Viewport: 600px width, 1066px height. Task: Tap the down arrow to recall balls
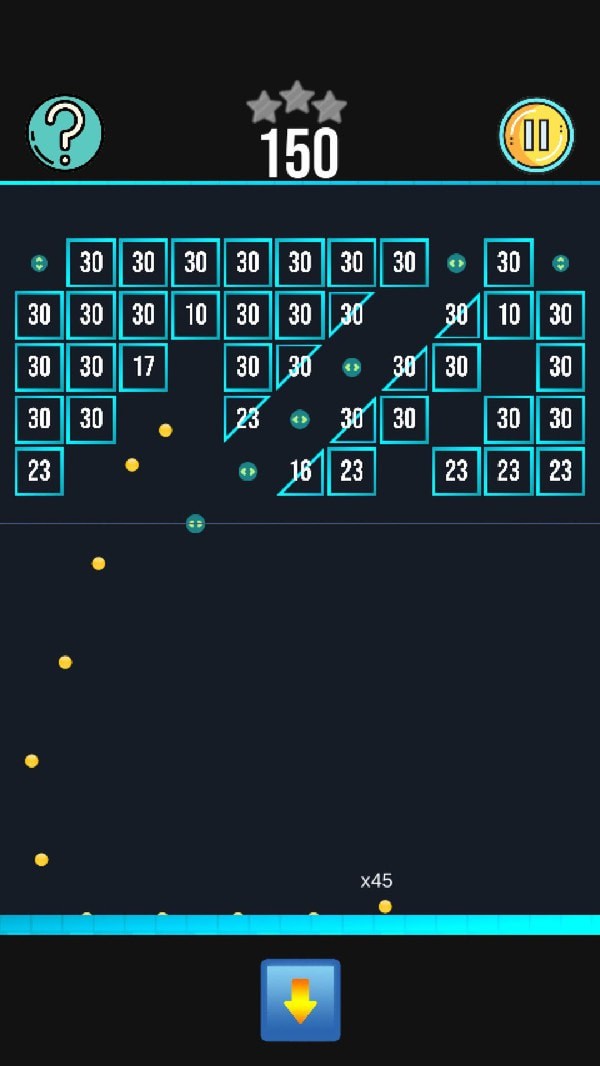[x=300, y=999]
